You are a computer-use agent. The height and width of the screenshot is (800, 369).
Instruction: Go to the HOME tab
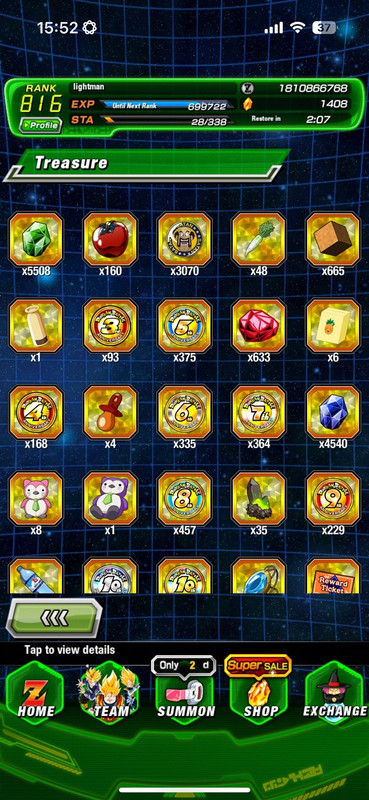[x=35, y=694]
